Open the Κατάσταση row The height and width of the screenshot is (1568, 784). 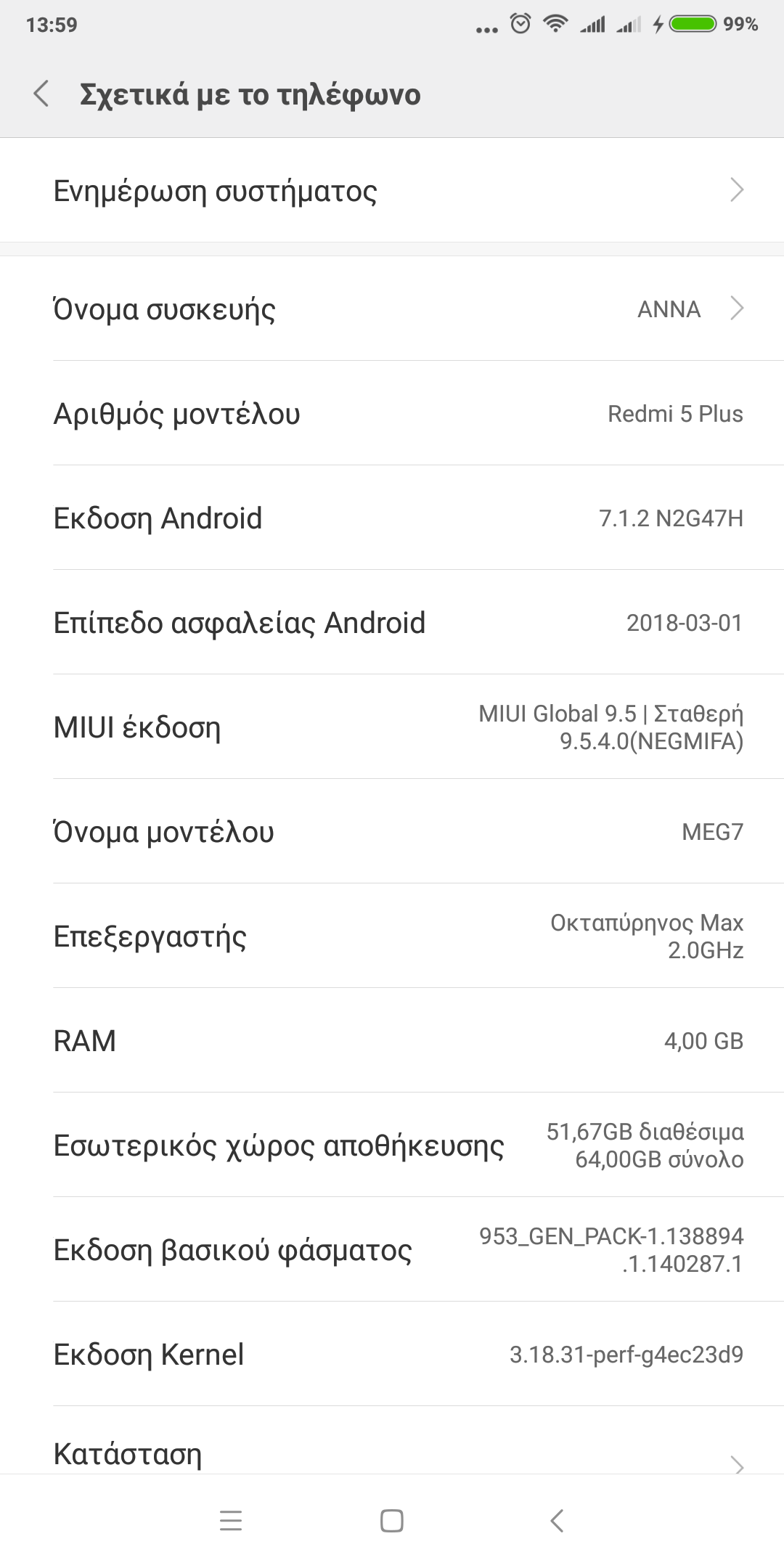click(x=392, y=1455)
